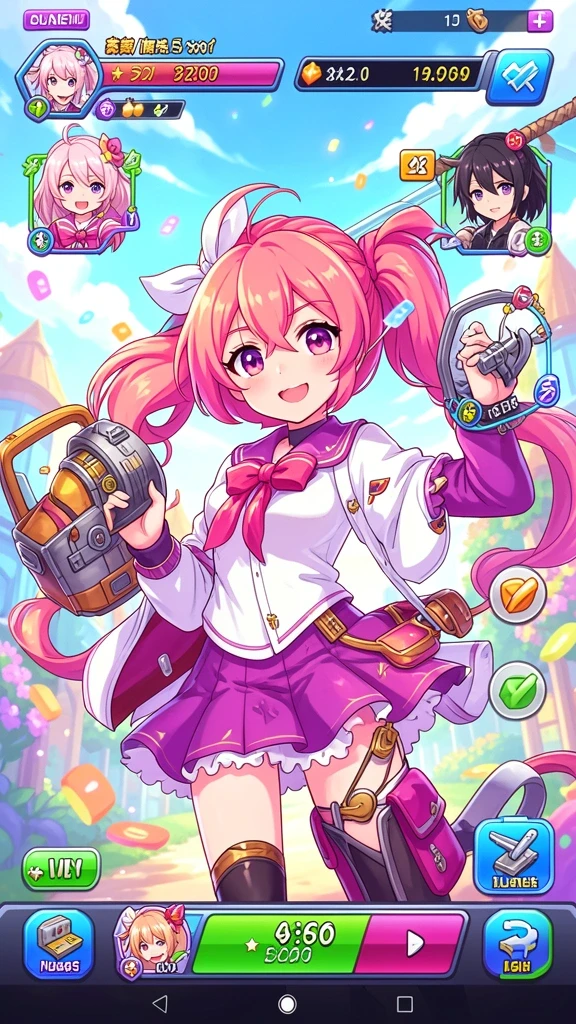The height and width of the screenshot is (1024, 576).
Task: Select the dark-haired character card on the right
Action: point(498,198)
